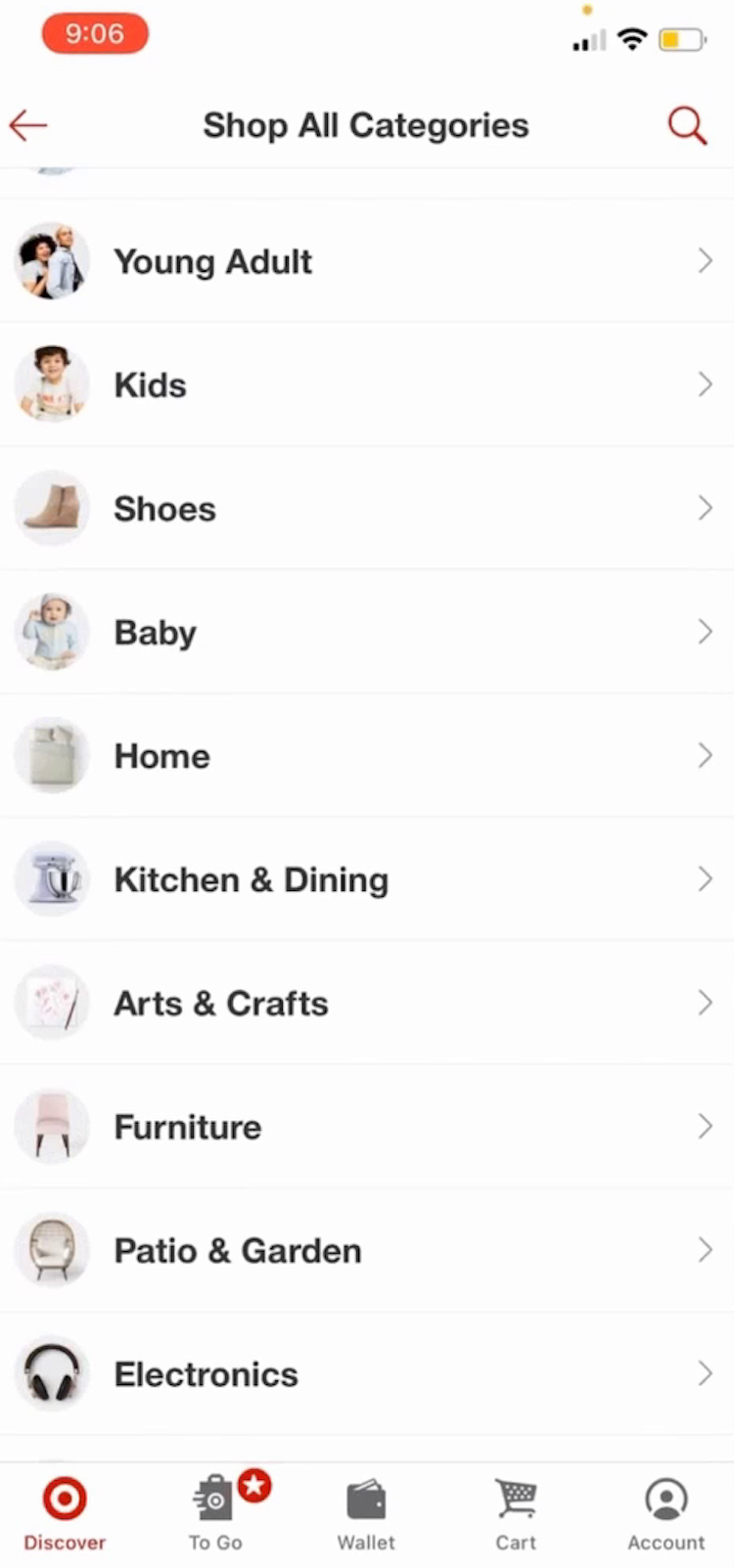Go back using the red arrow
Screen dimensions: 734x1568
28,125
